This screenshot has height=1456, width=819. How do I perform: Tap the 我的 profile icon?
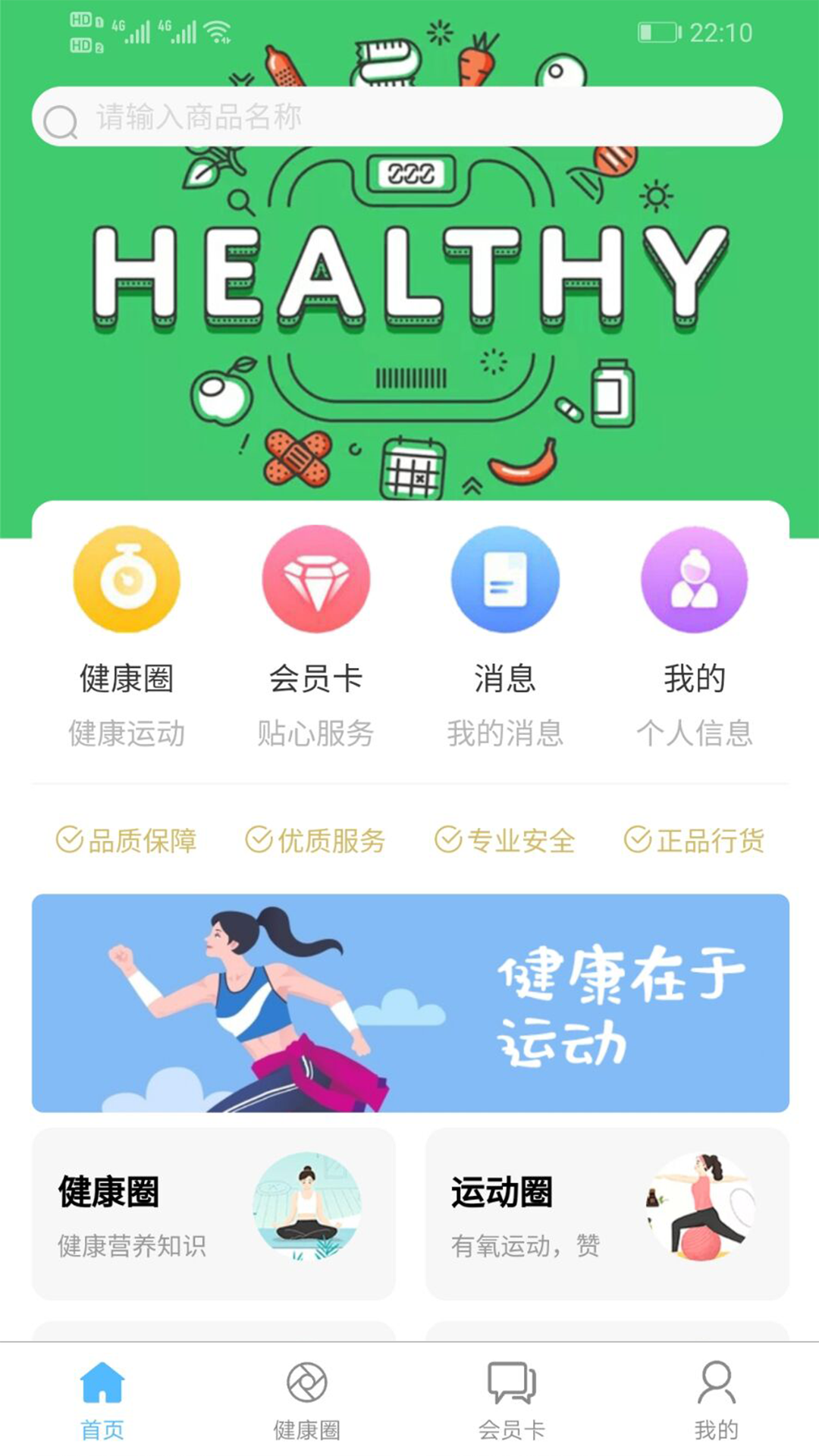coord(694,579)
